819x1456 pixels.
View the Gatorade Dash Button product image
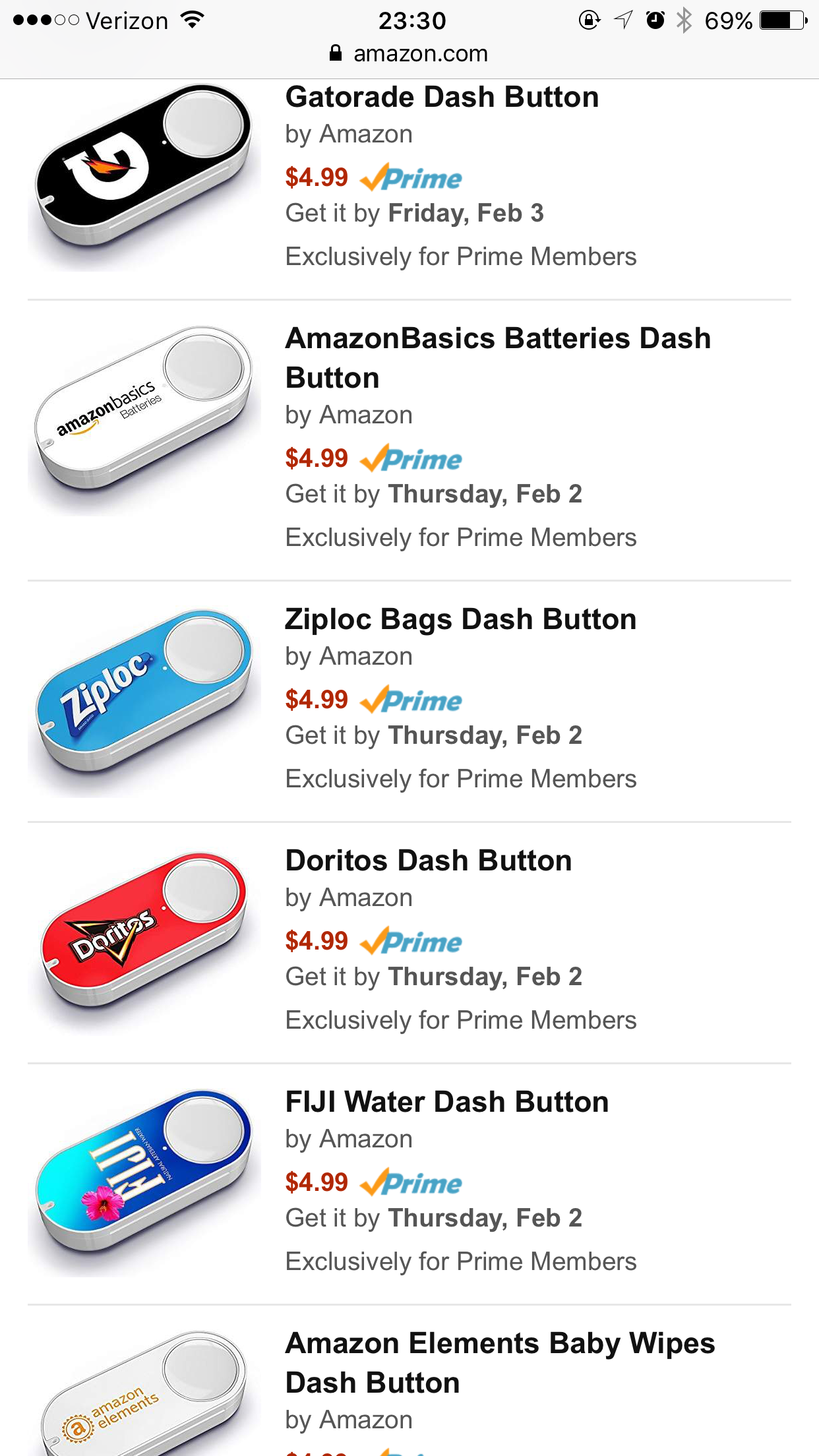coord(144,177)
